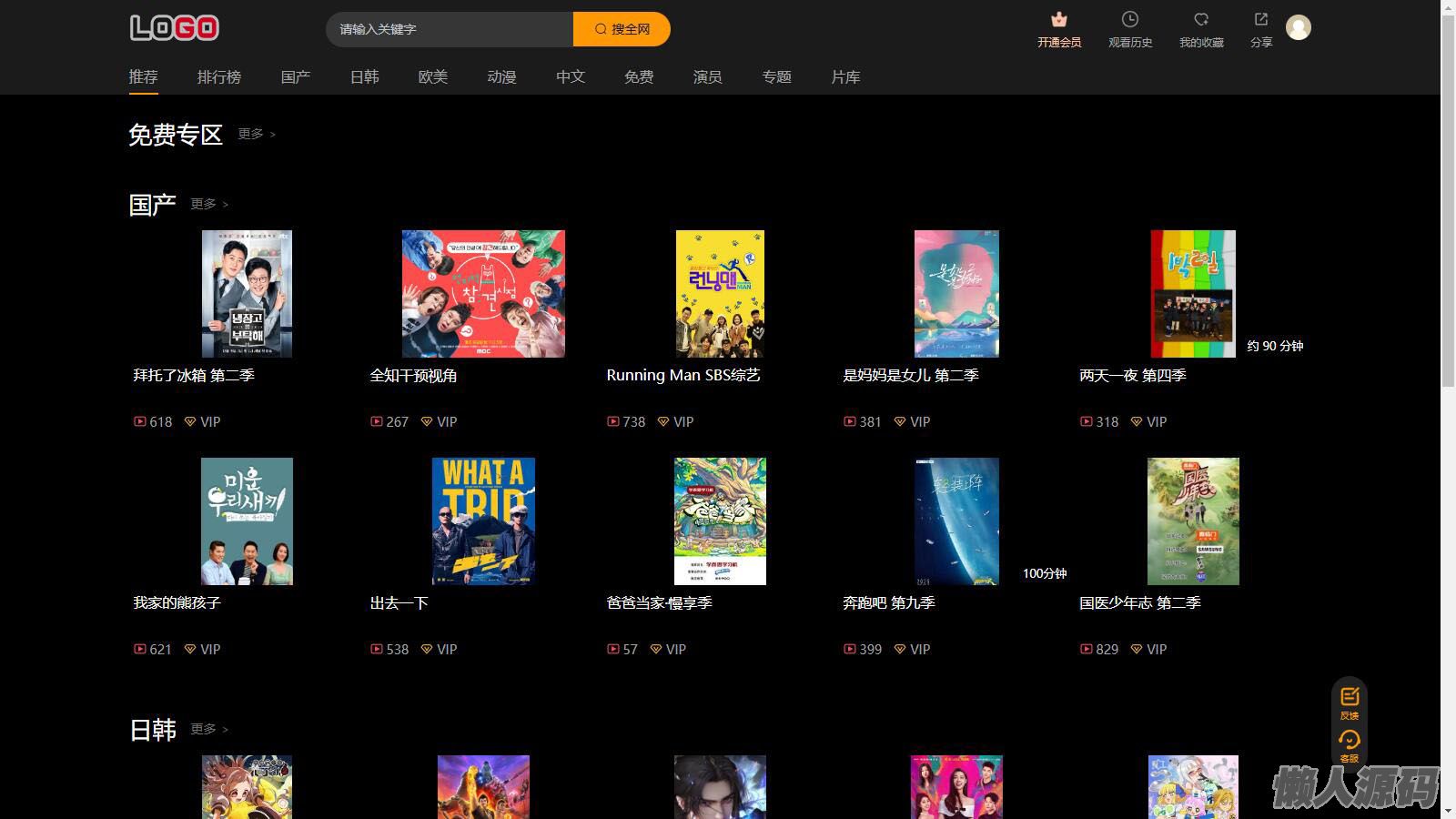Image resolution: width=1456 pixels, height=819 pixels.
Task: Select the 演员 tab
Action: (x=707, y=77)
